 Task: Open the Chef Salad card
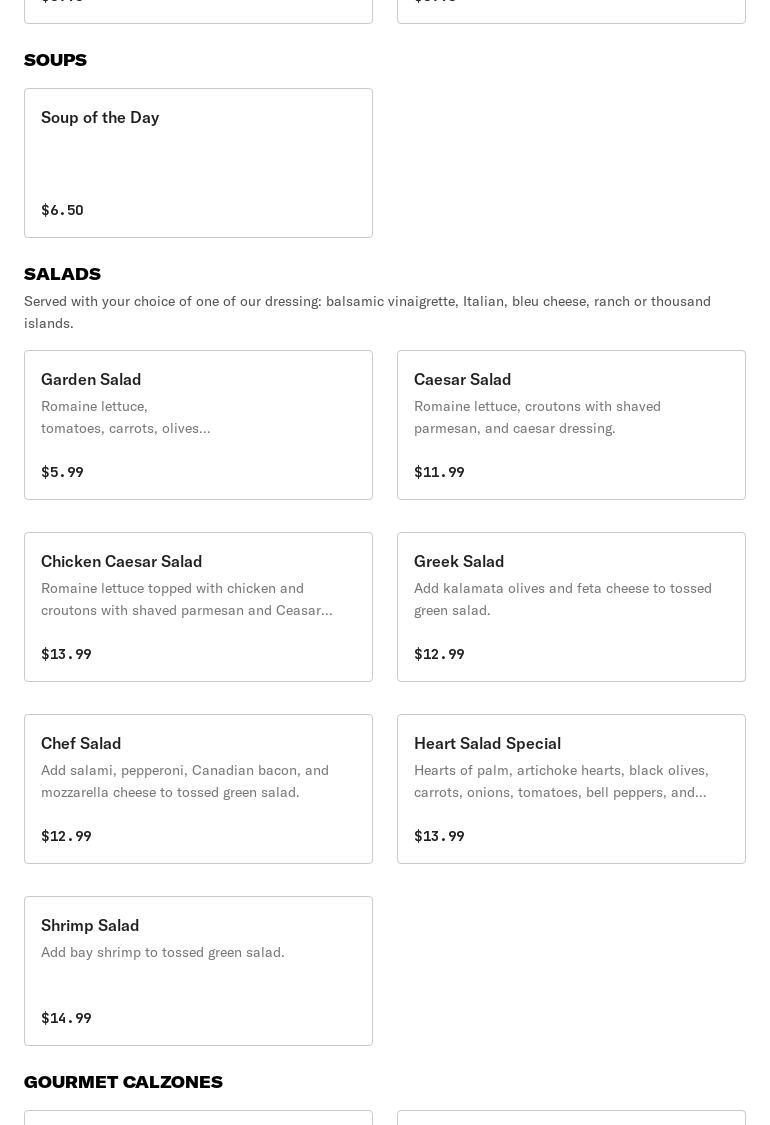coord(198,789)
